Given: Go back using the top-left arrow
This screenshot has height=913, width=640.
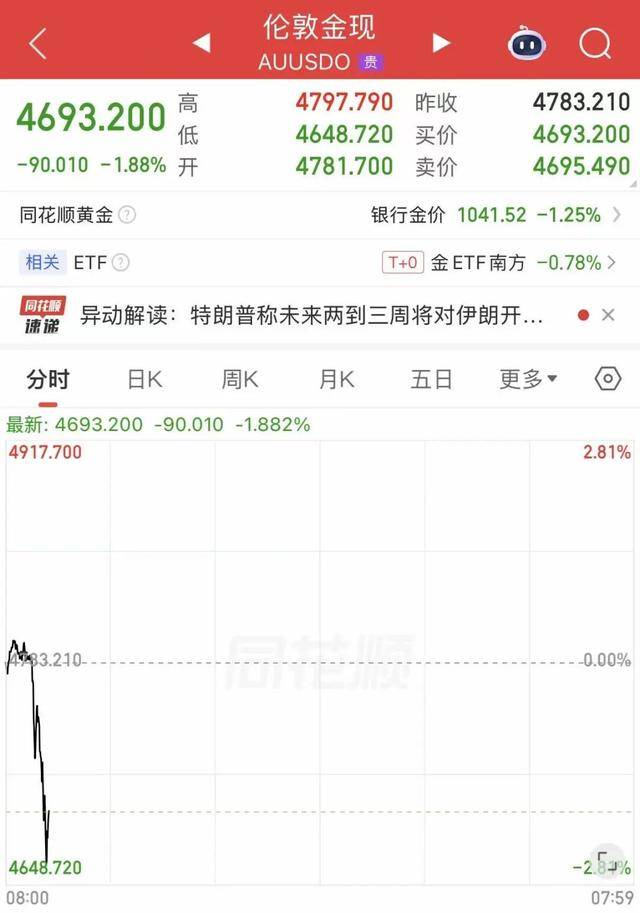Looking at the screenshot, I should tap(38, 43).
